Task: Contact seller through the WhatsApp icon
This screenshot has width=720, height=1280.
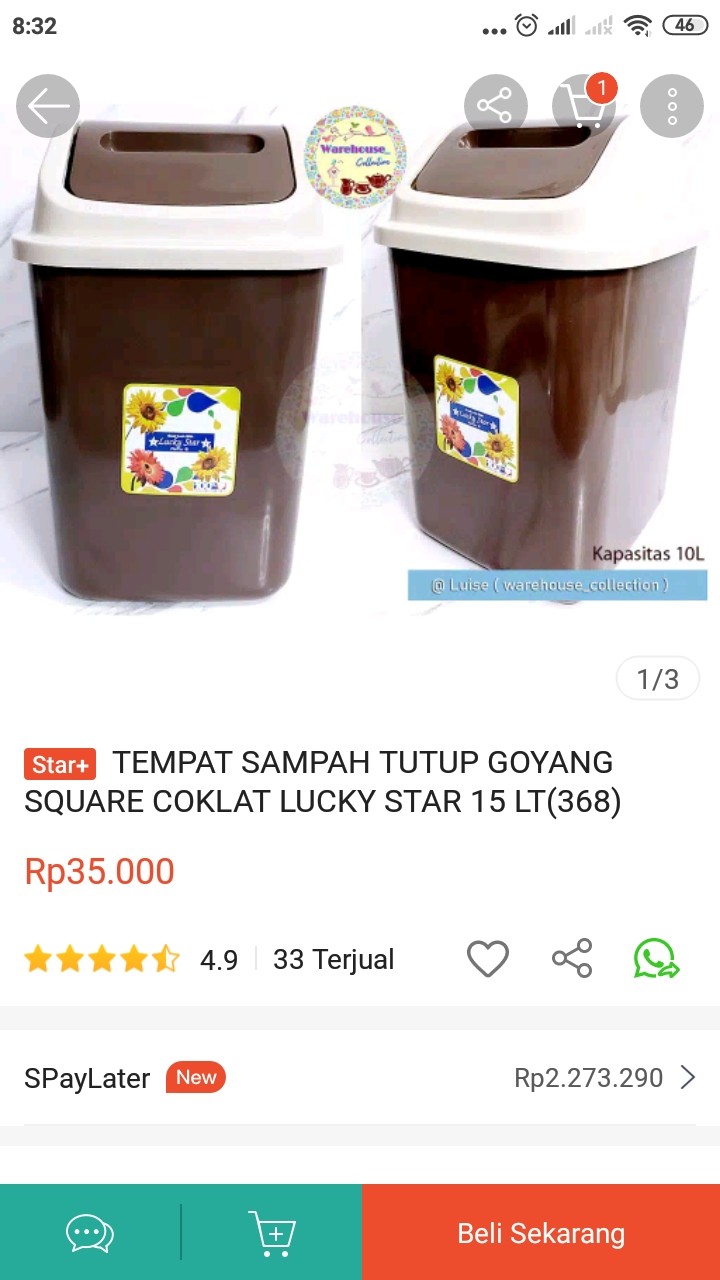Action: click(x=655, y=958)
